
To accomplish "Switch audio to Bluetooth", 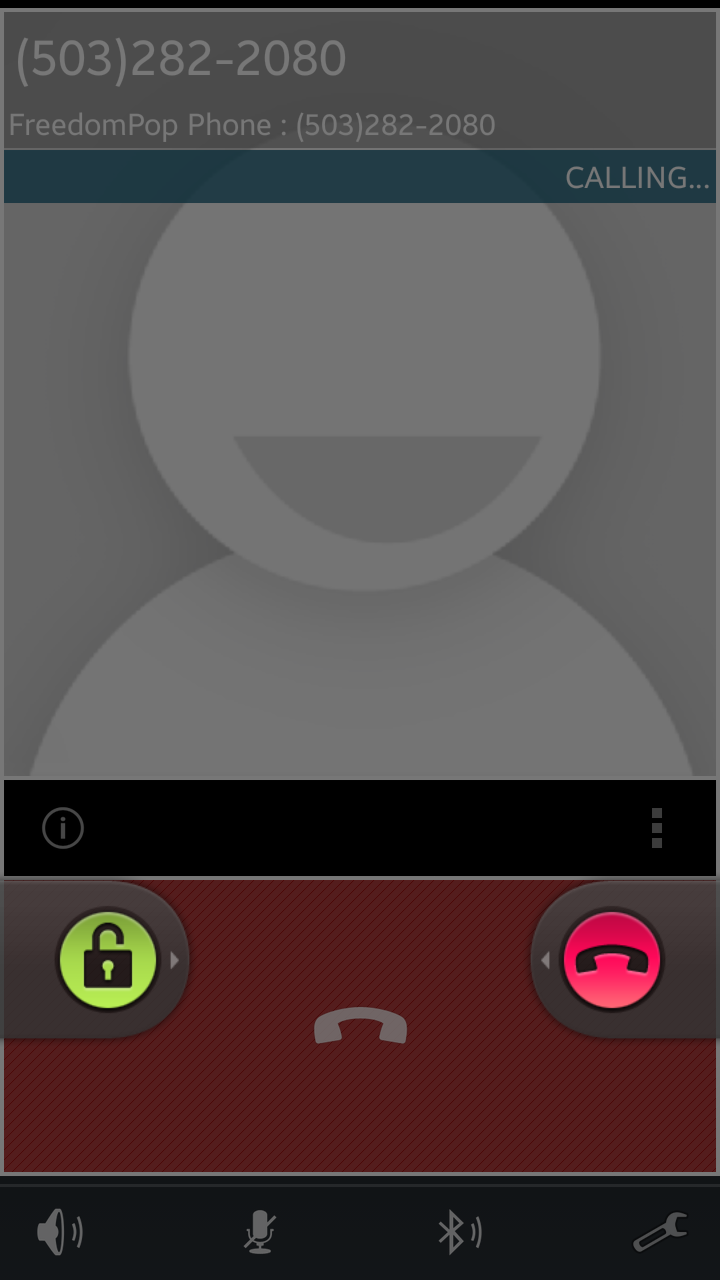I will click(x=458, y=1232).
